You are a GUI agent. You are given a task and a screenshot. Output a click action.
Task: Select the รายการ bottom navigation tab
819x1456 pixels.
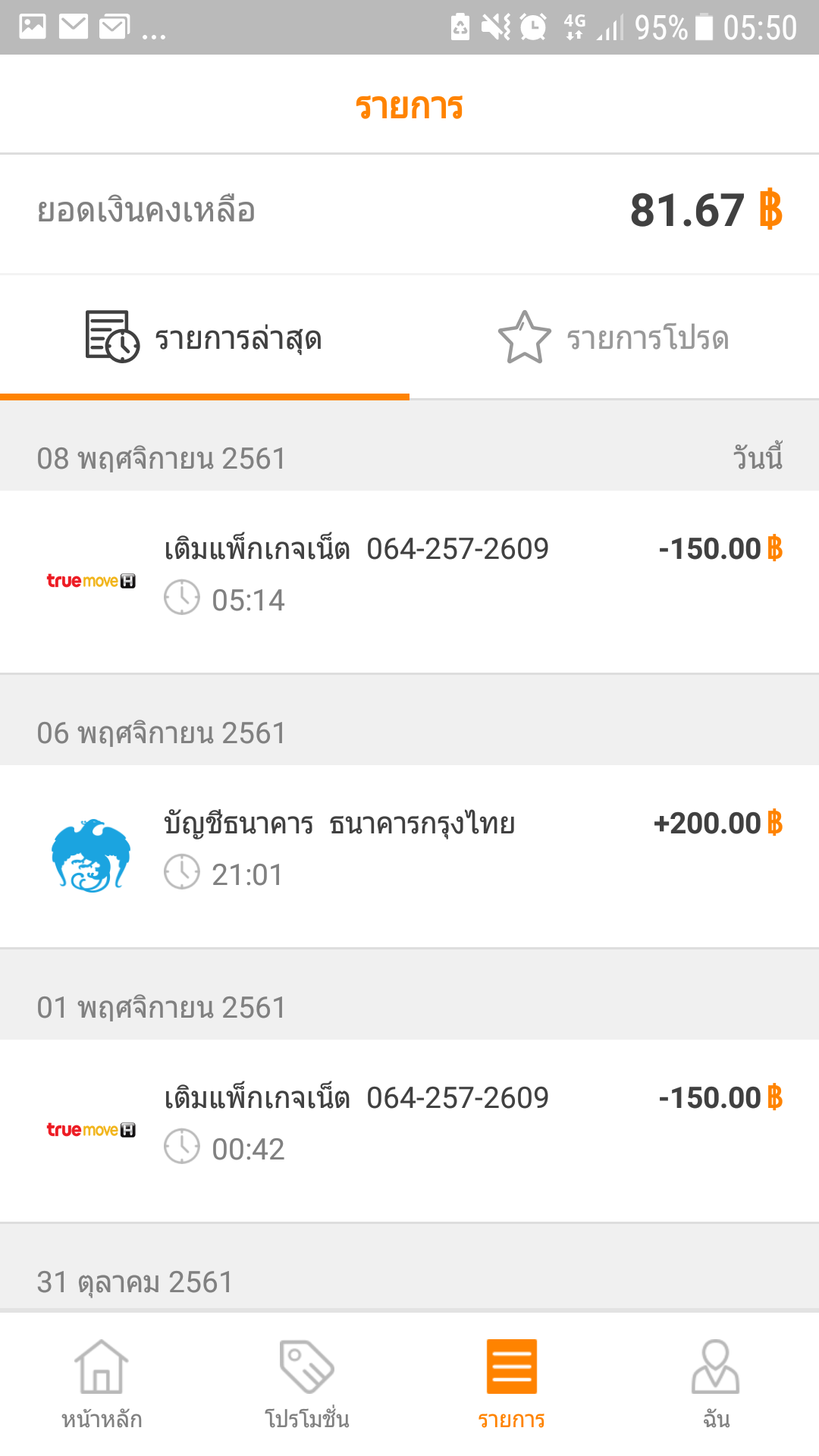click(512, 1383)
